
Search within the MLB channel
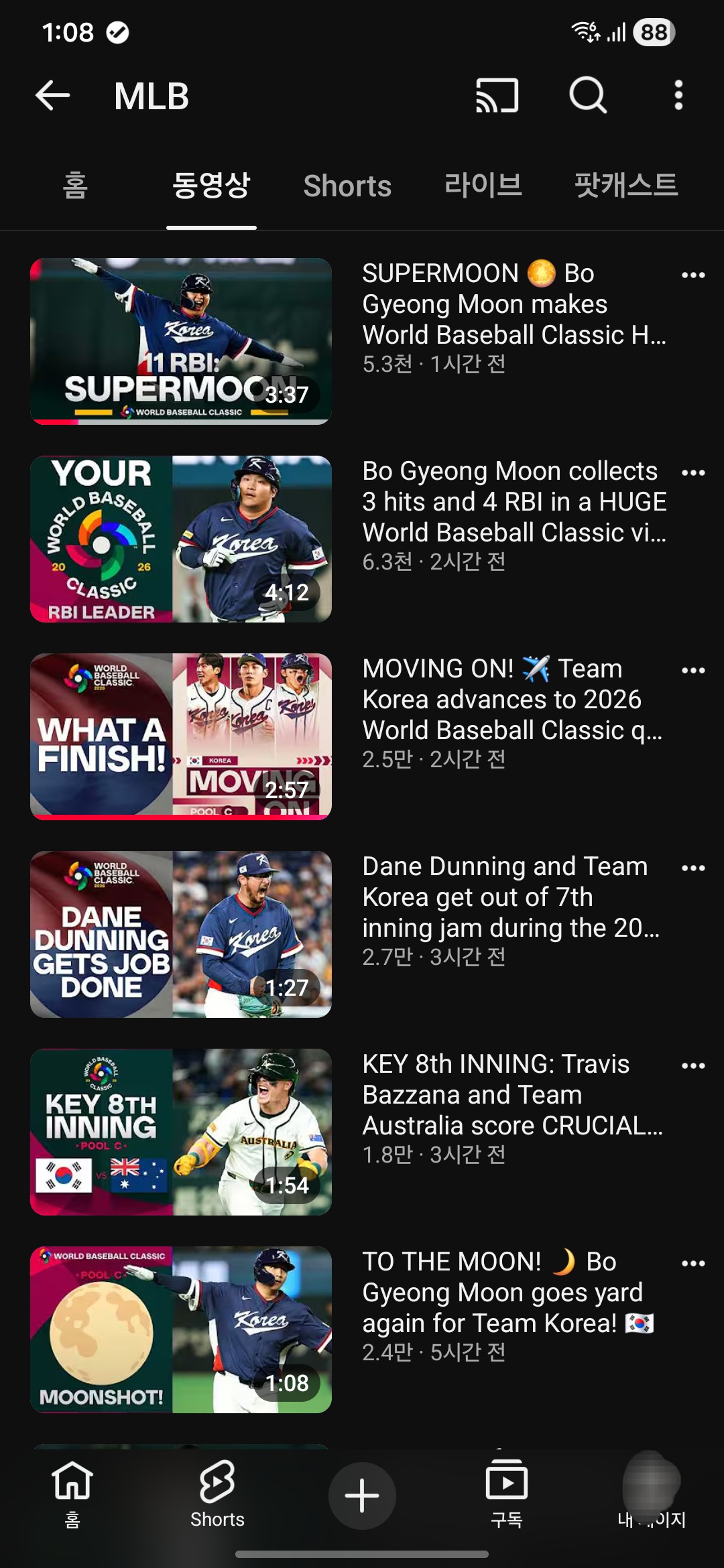588,96
